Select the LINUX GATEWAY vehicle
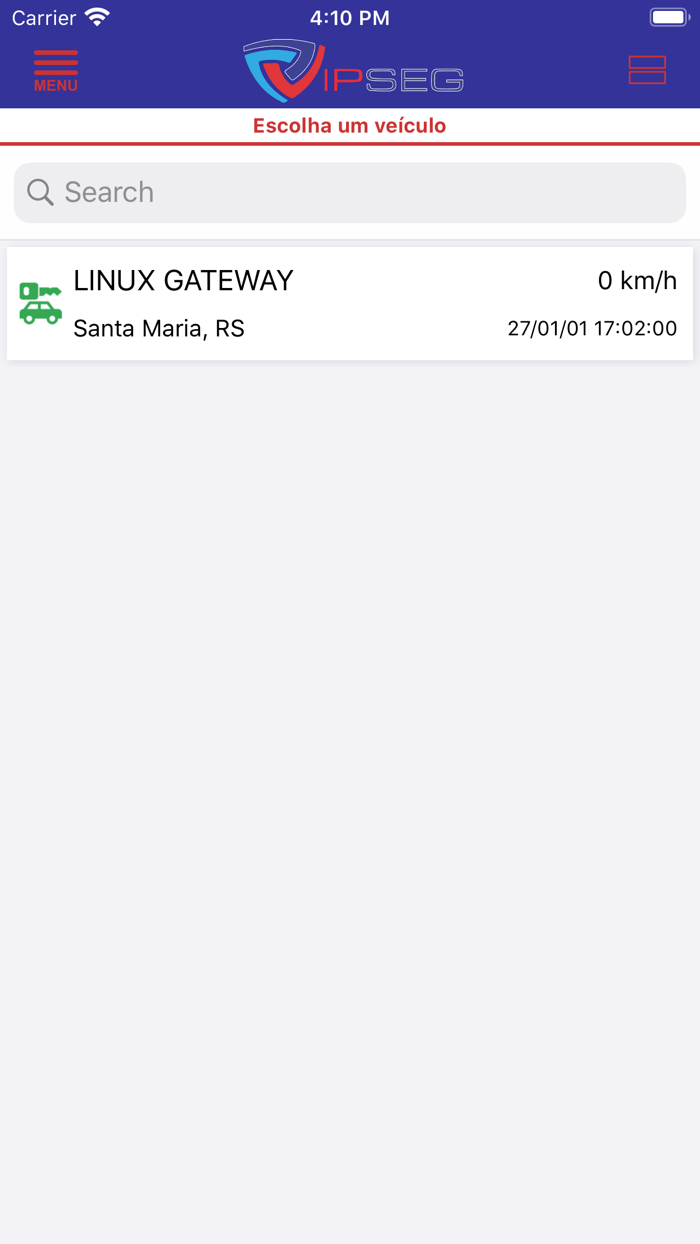 pyautogui.click(x=350, y=303)
